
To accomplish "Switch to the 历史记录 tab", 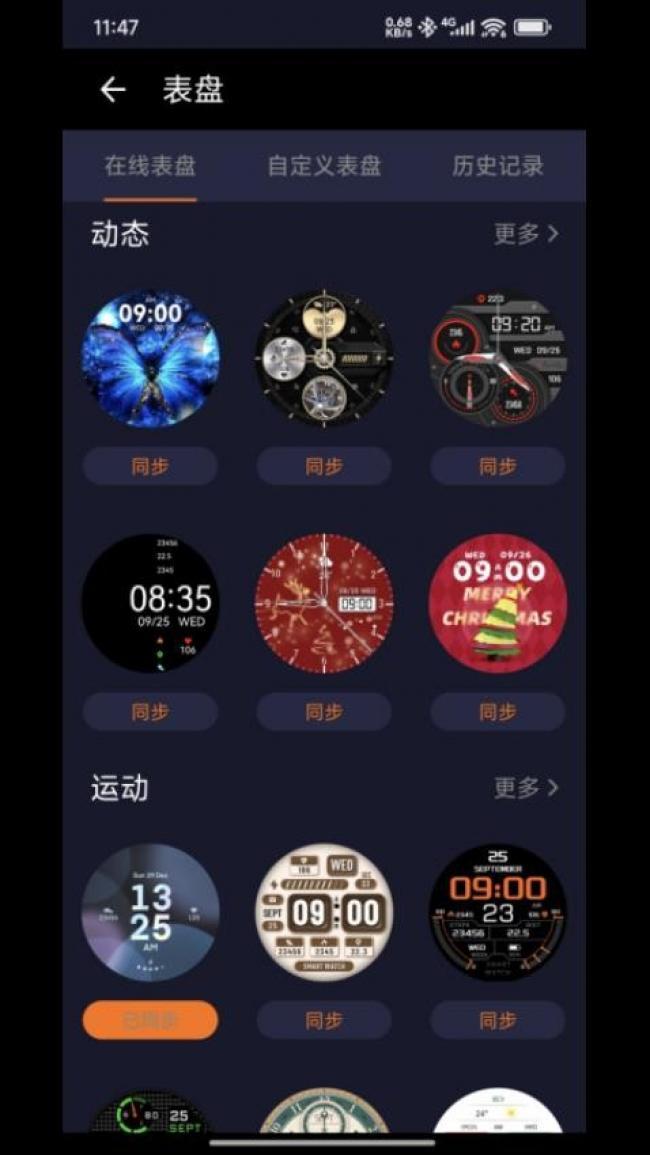I will pos(497,166).
